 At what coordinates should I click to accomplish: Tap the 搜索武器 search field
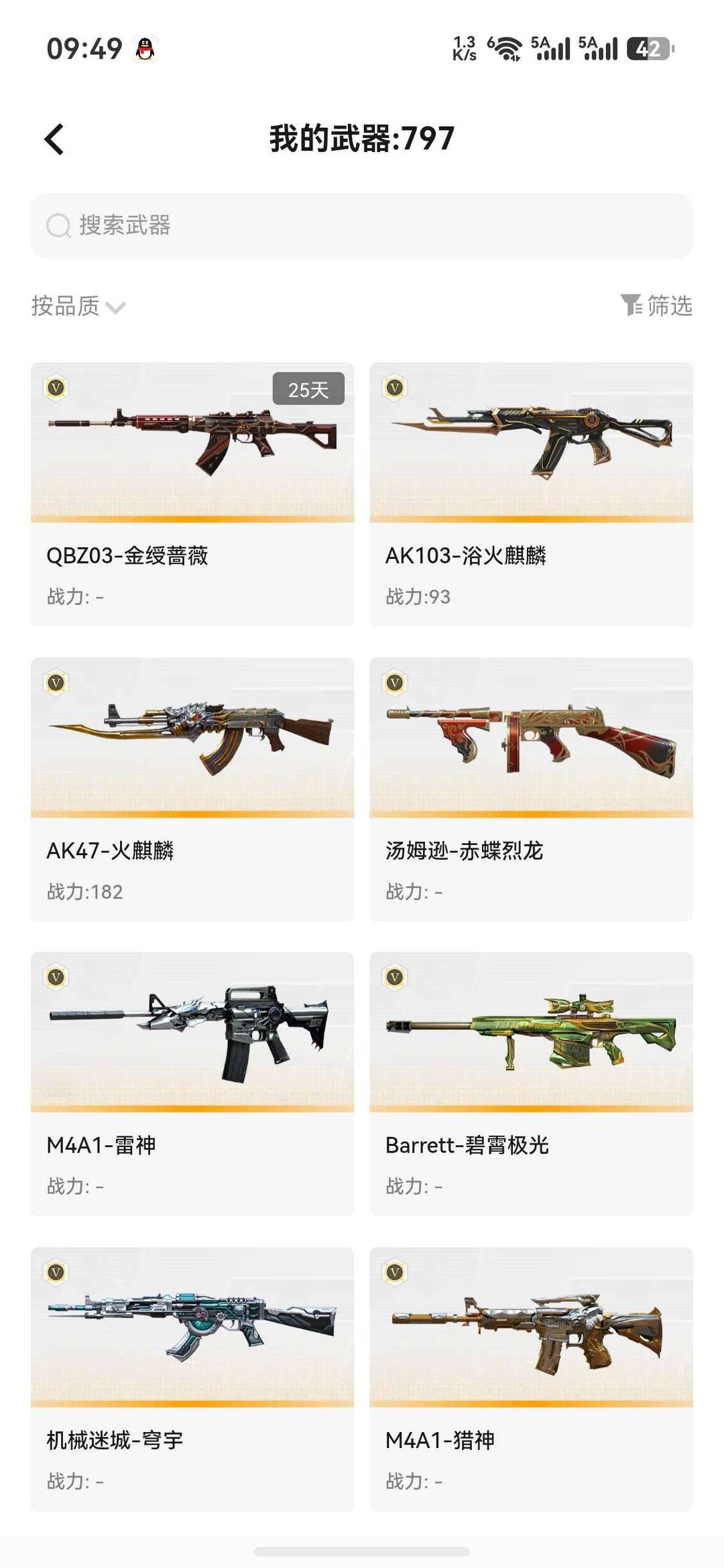362,226
